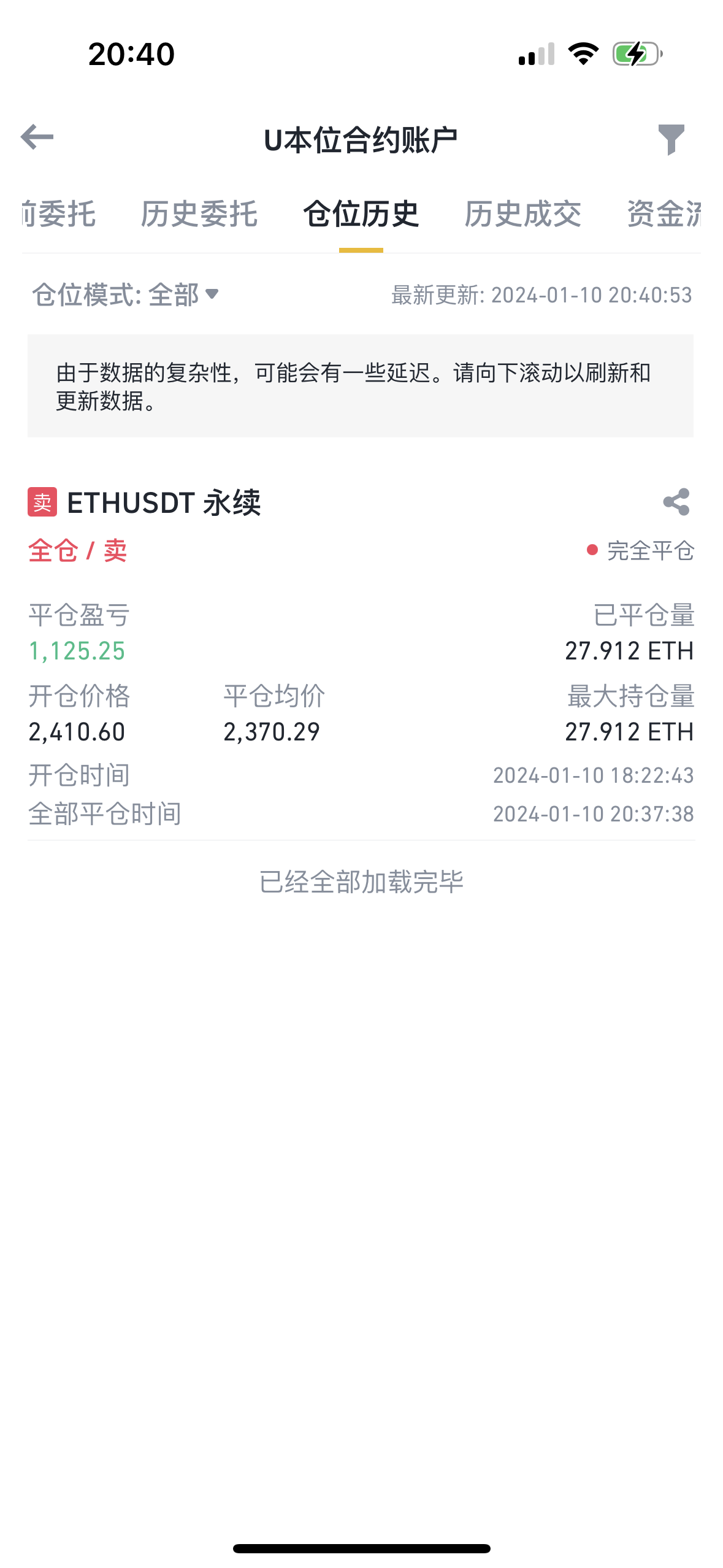Select the 仓位历史 tab
The image size is (723, 1568).
click(x=361, y=214)
